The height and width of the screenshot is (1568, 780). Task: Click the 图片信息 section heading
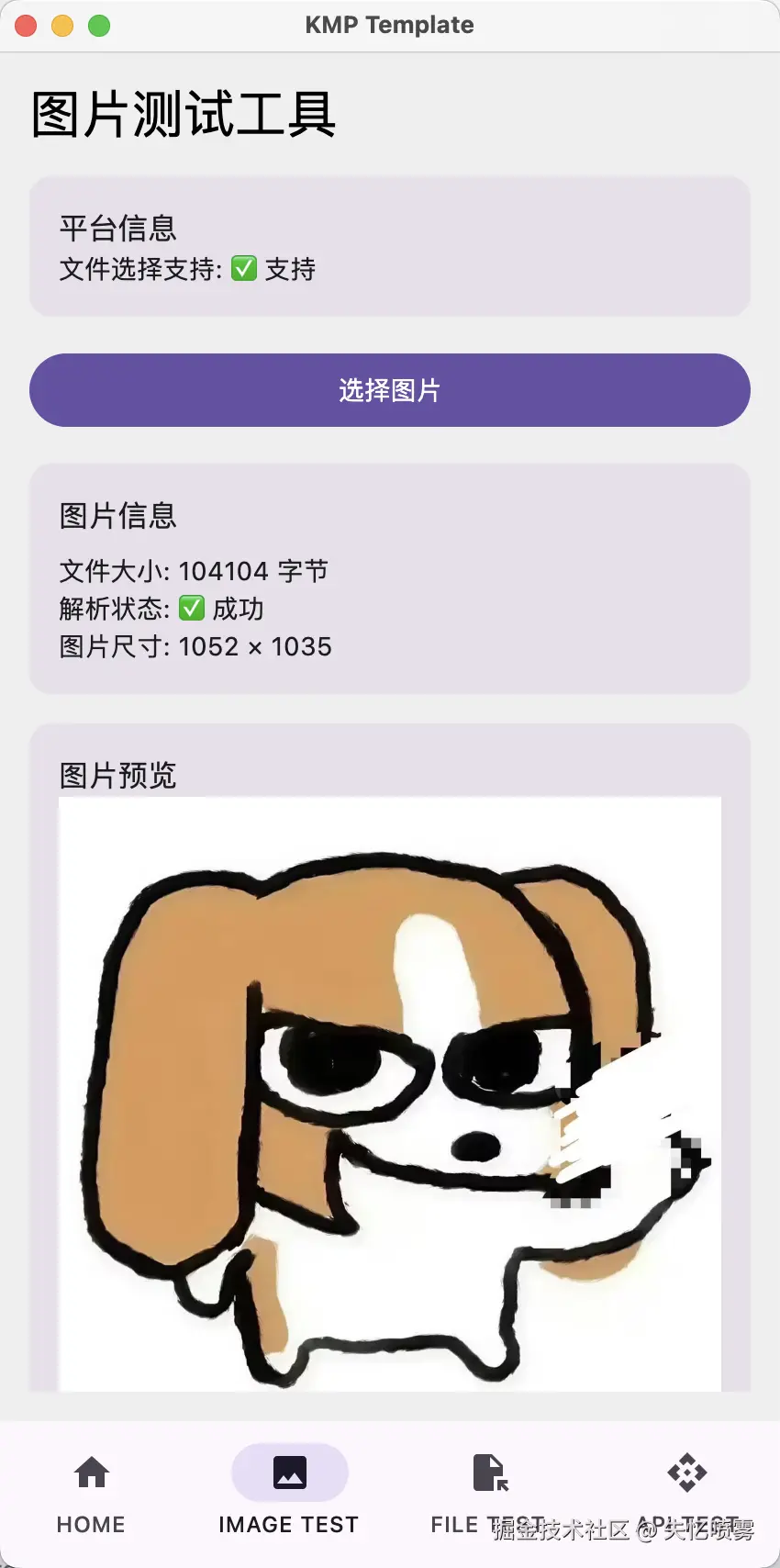point(116,516)
